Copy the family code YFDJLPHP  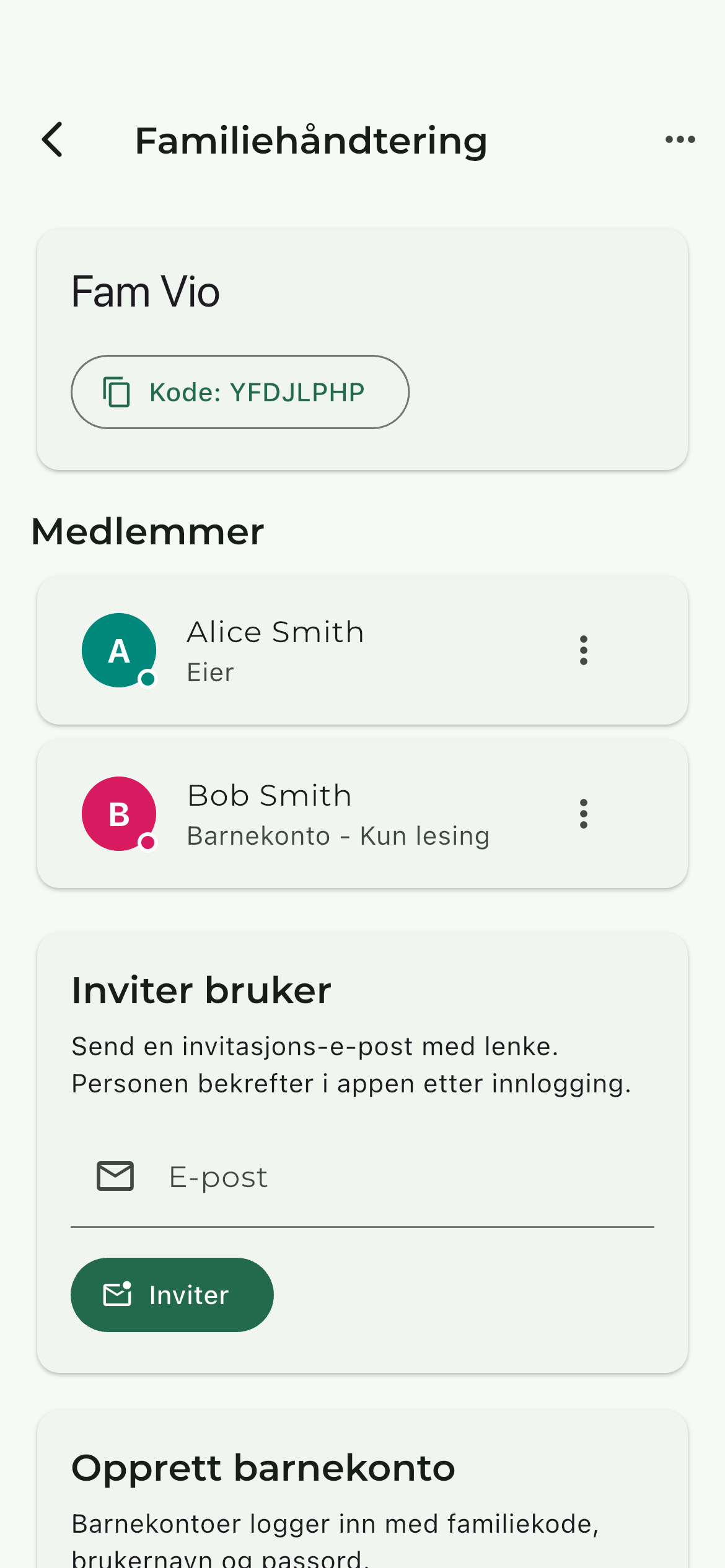(x=240, y=392)
